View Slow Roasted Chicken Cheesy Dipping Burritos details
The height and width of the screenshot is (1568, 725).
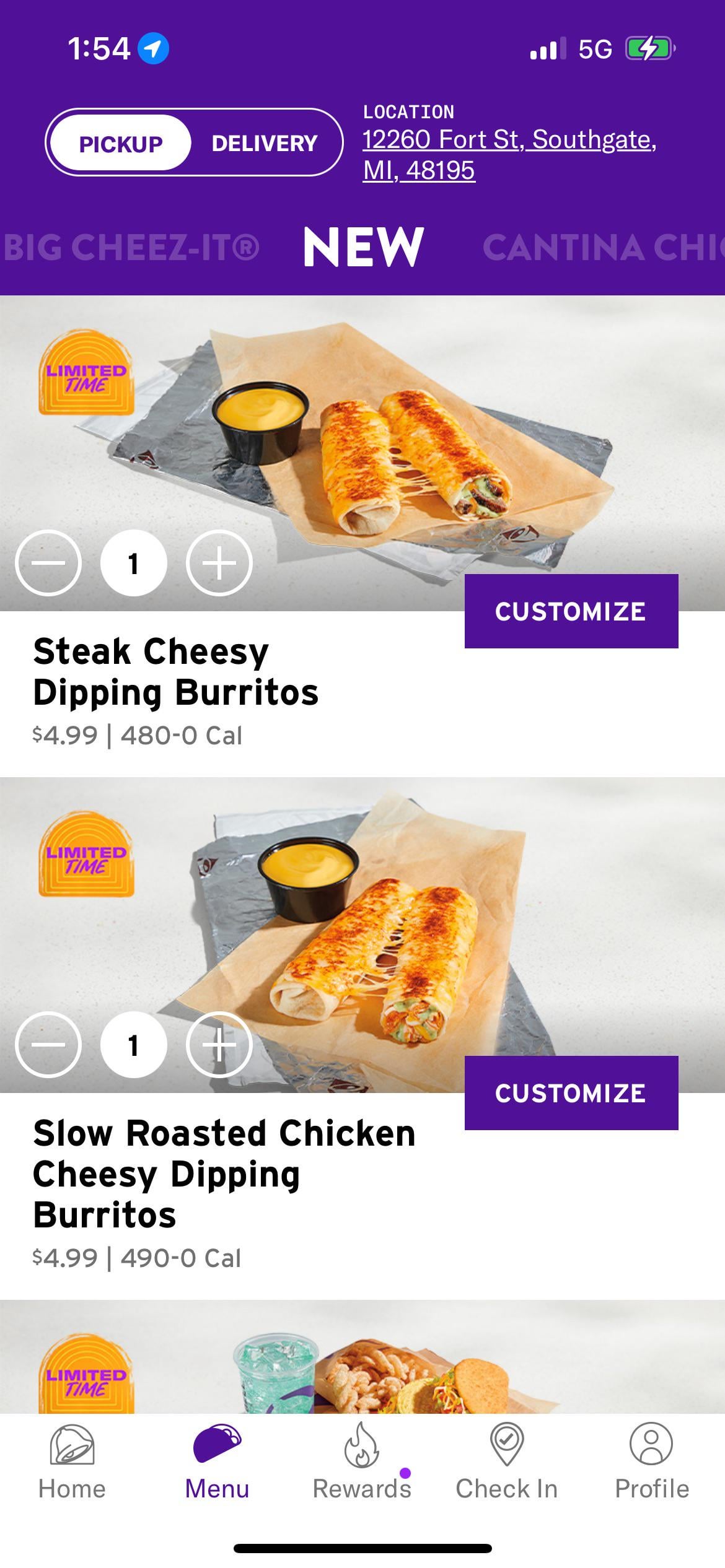tap(223, 1174)
